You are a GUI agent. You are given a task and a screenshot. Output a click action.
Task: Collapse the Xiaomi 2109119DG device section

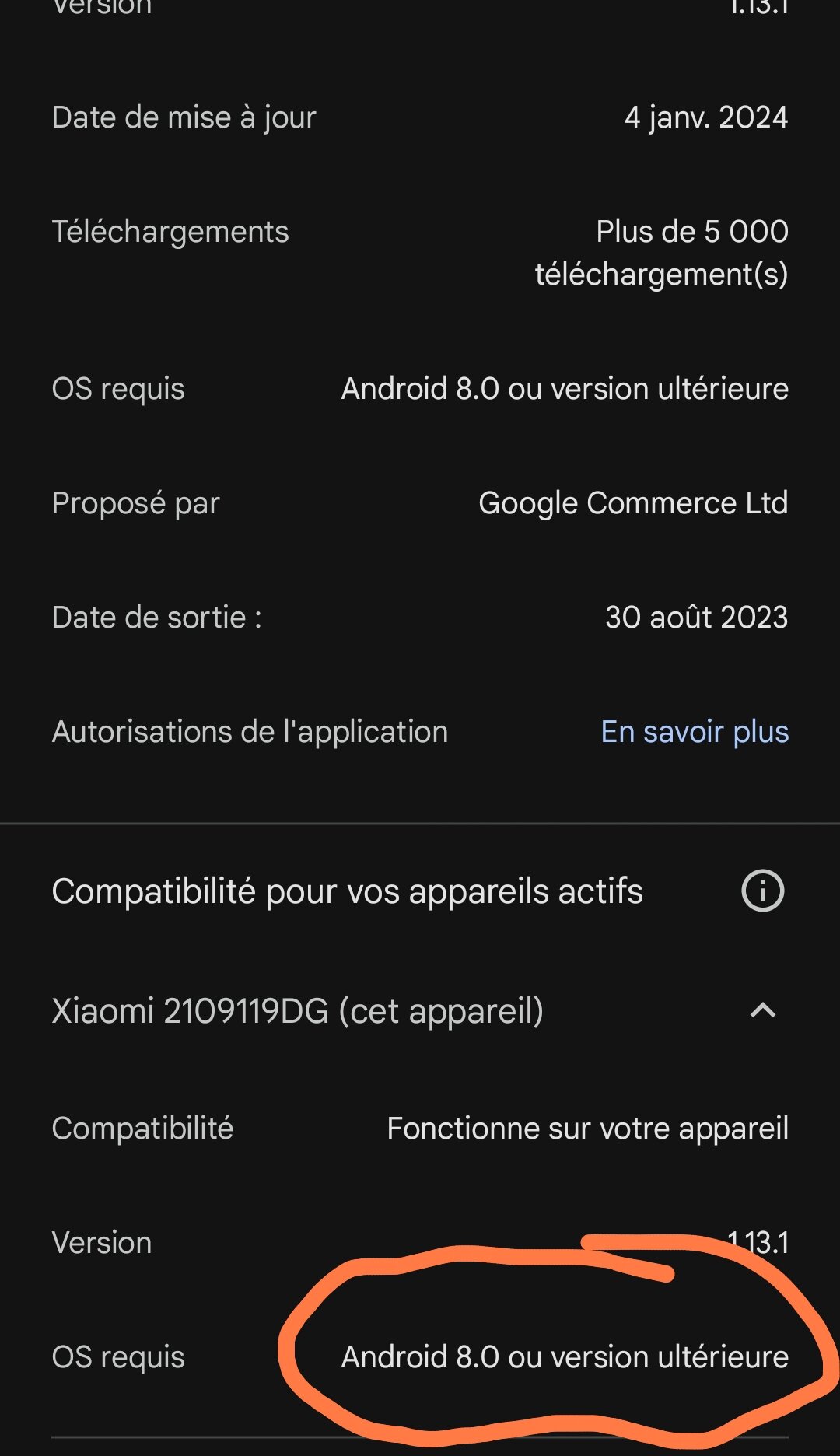coord(762,1010)
